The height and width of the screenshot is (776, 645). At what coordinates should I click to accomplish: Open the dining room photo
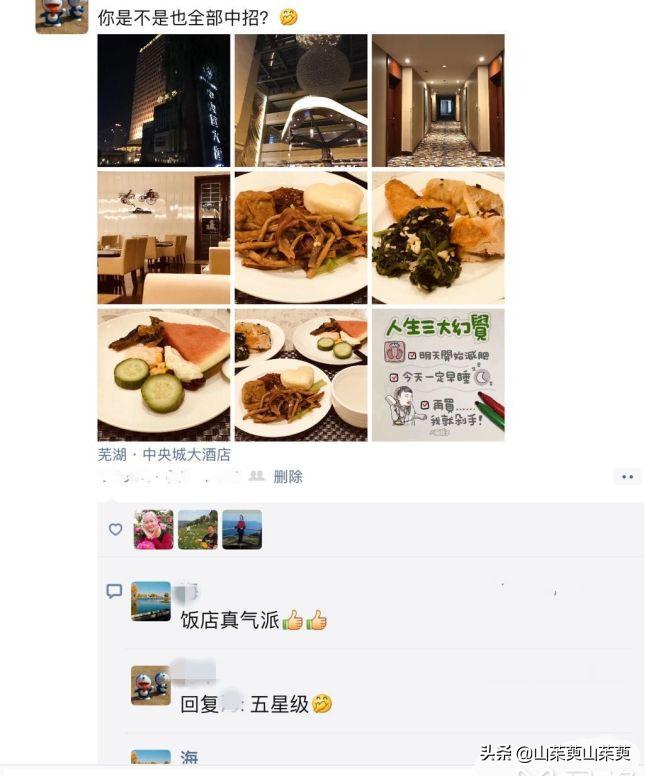point(164,237)
